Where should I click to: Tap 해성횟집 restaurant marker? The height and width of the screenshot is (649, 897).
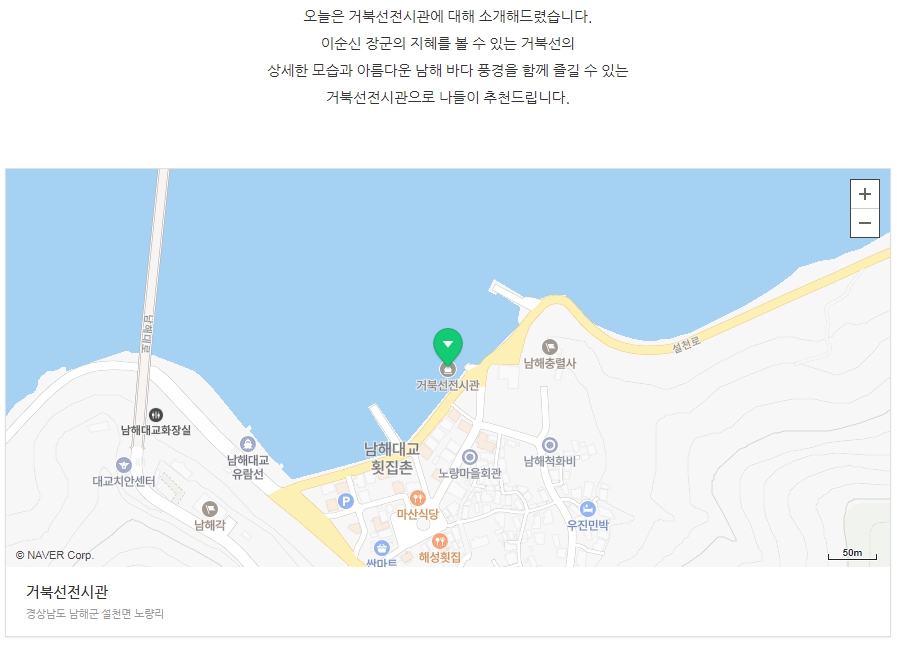point(439,541)
